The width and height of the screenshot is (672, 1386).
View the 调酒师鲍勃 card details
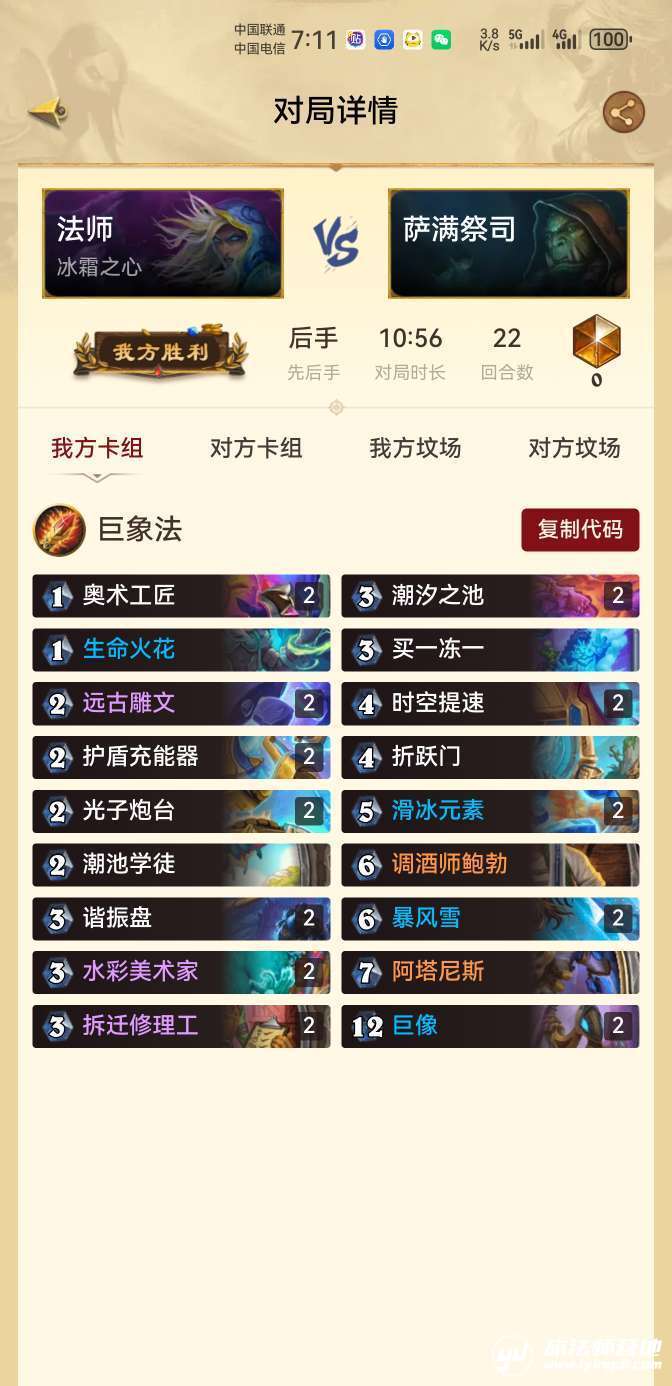pos(490,865)
